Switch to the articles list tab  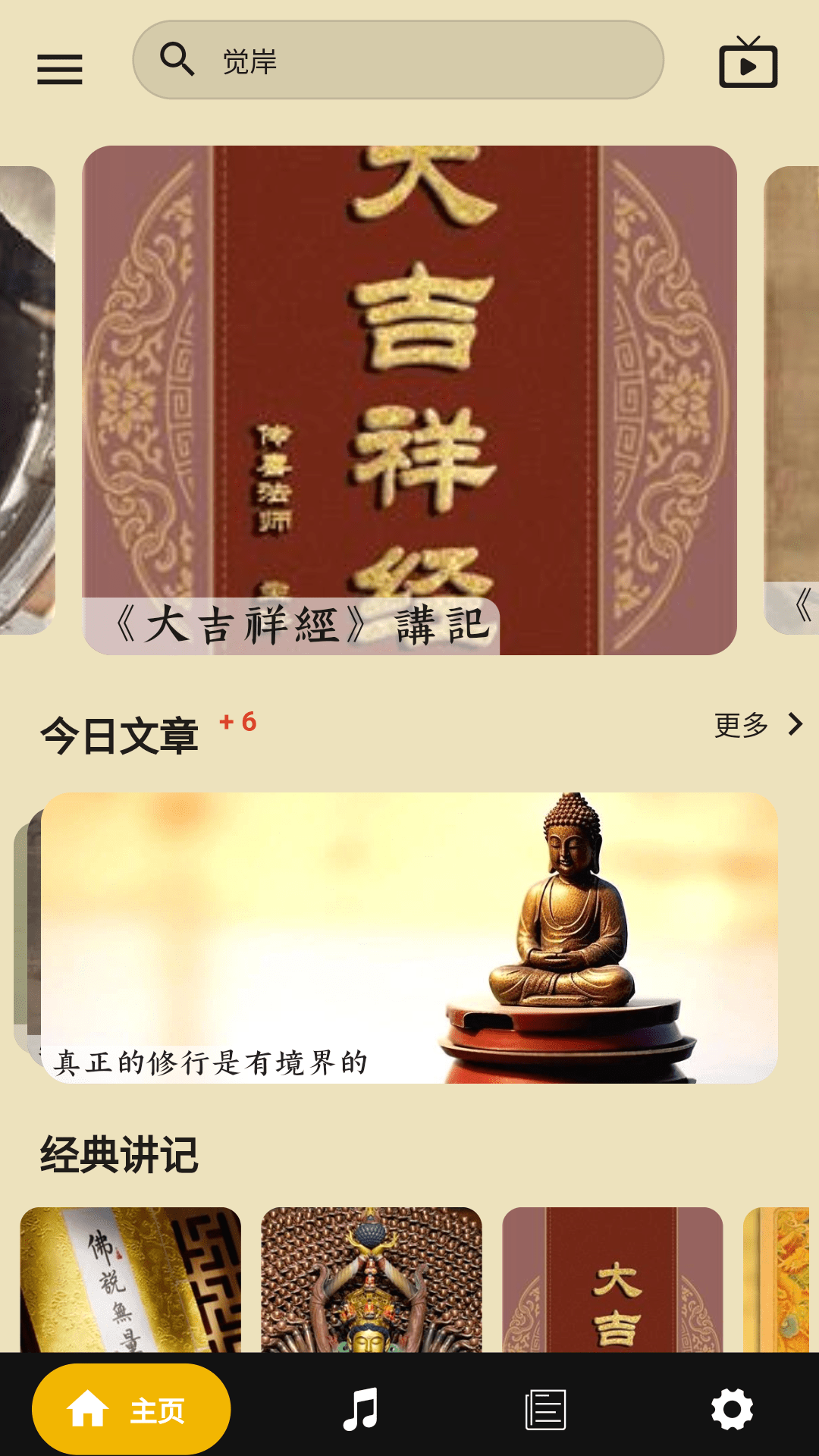point(546,1410)
